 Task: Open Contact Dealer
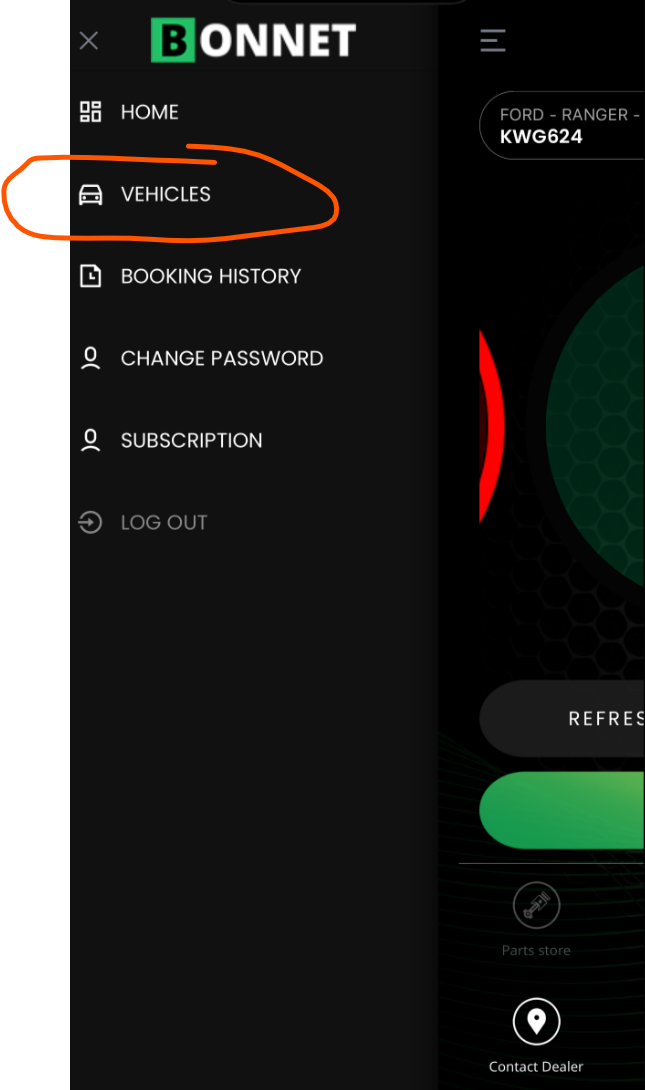[537, 1037]
